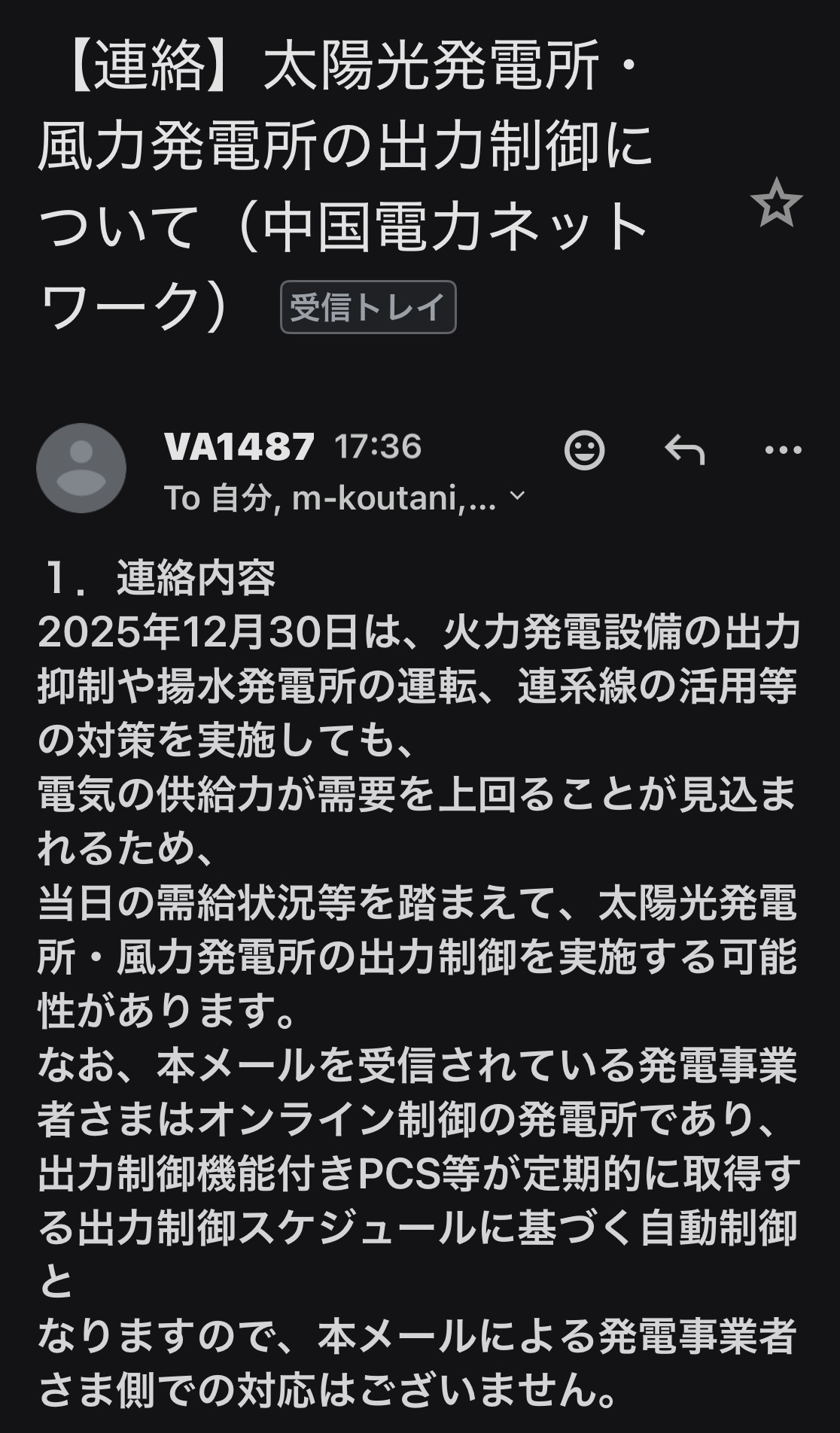Reply to VA1487's email
This screenshot has width=840, height=1433.
click(684, 450)
